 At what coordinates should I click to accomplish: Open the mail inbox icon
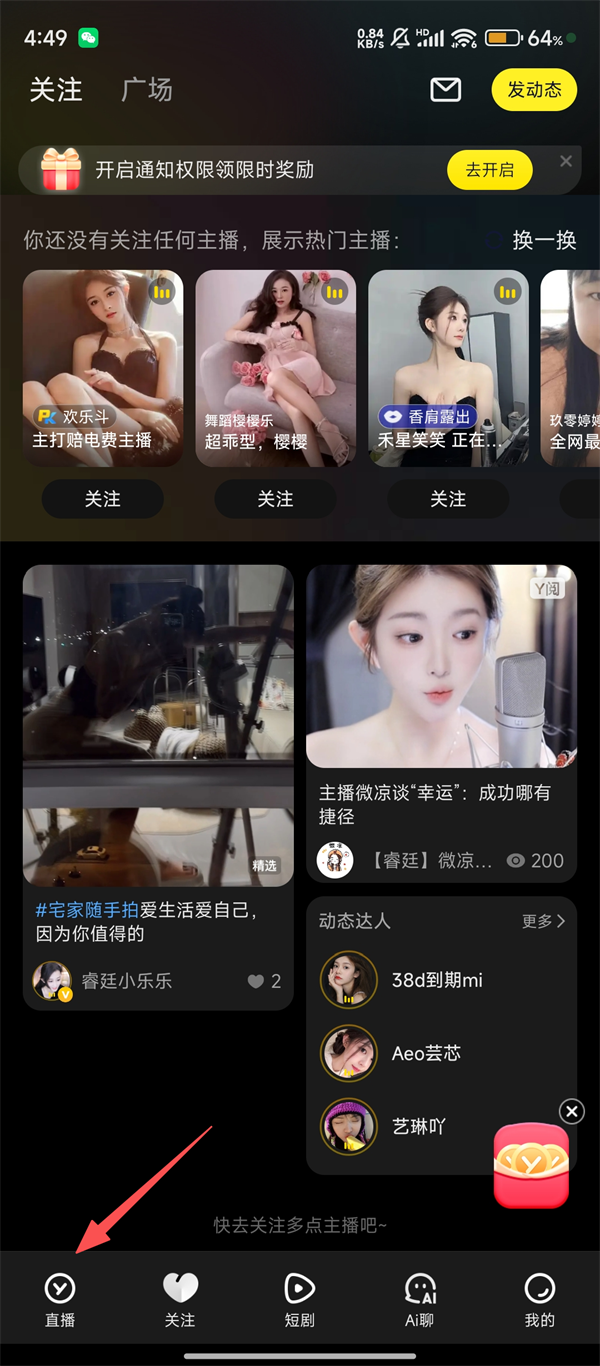(x=445, y=90)
